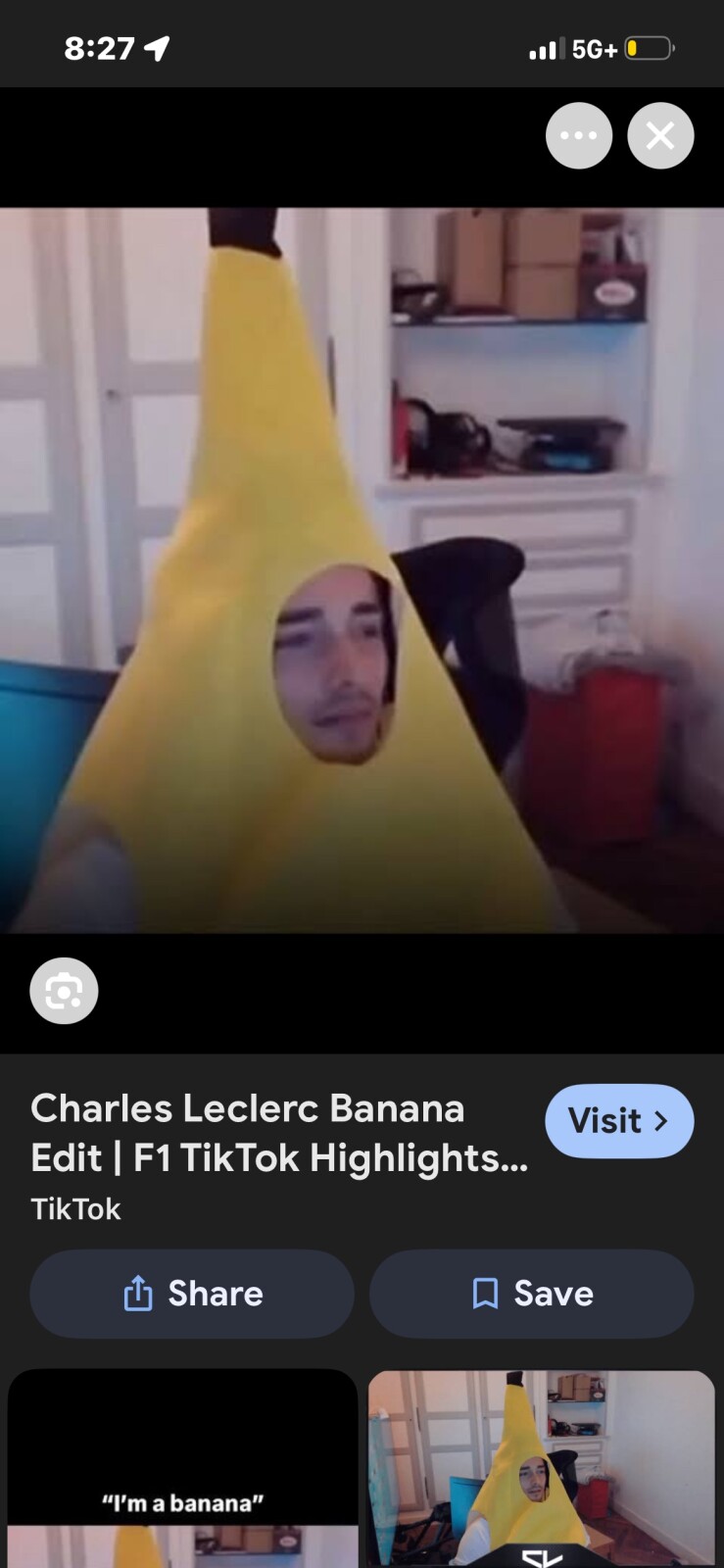Open the related banana costume room image

tap(541, 1470)
